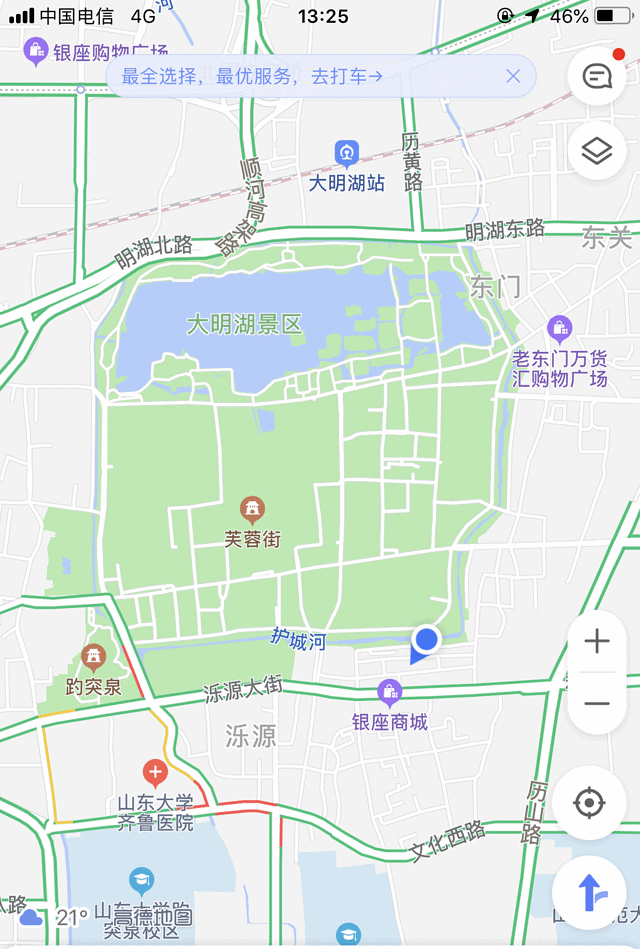The height and width of the screenshot is (949, 640).
Task: Select the 银座商城 shopping pin
Action: pos(390,690)
